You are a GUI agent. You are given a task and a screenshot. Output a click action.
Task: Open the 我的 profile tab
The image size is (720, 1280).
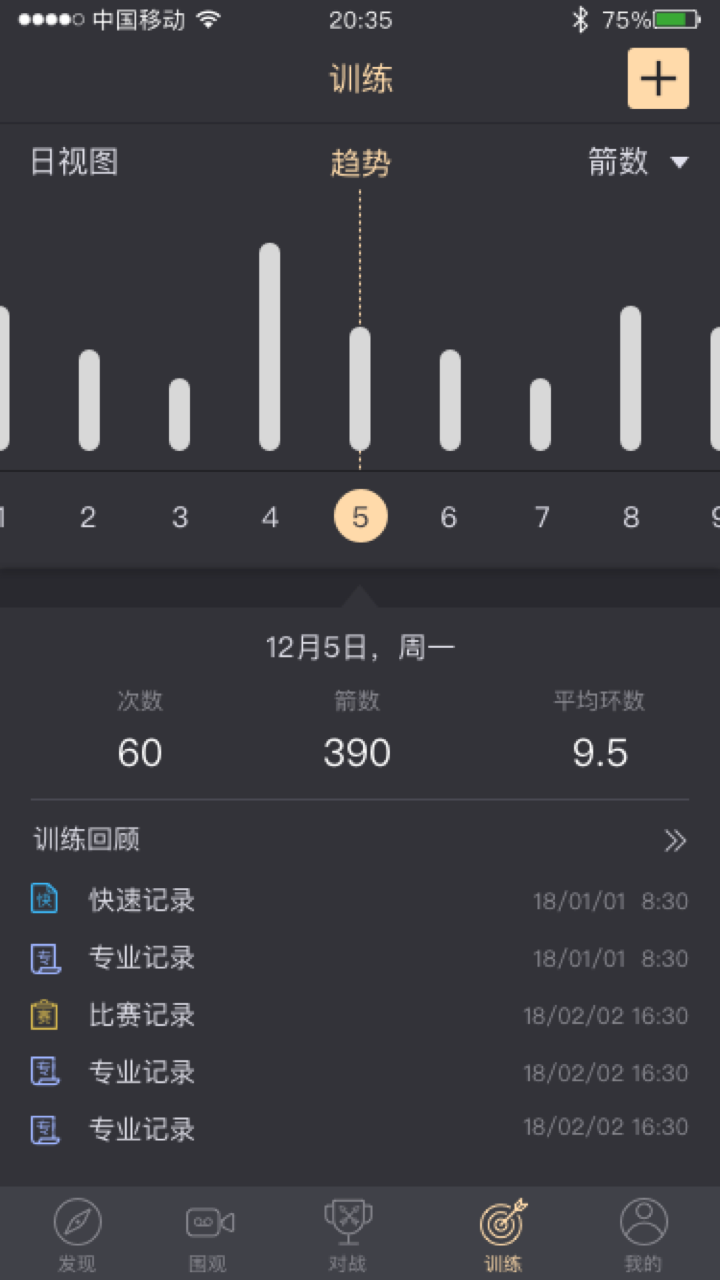(x=643, y=1236)
